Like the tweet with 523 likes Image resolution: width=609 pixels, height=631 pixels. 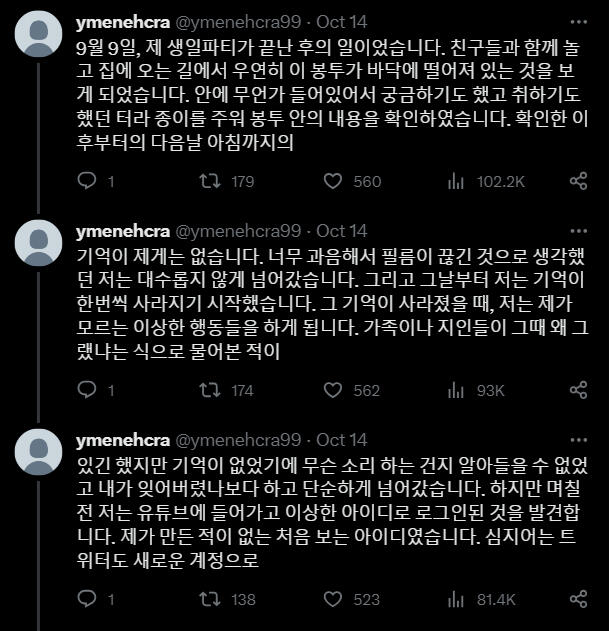pyautogui.click(x=334, y=599)
